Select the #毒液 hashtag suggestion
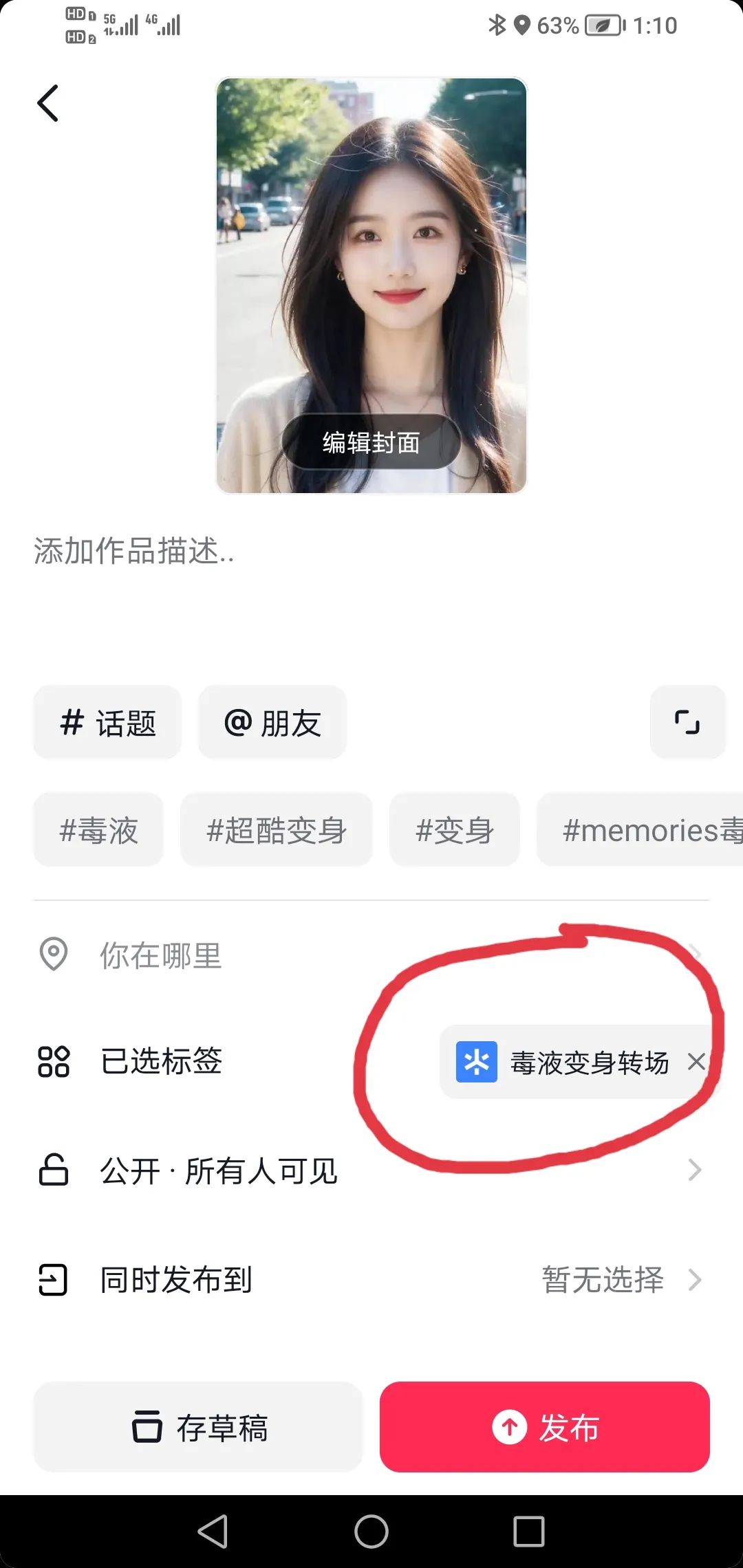 (98, 830)
